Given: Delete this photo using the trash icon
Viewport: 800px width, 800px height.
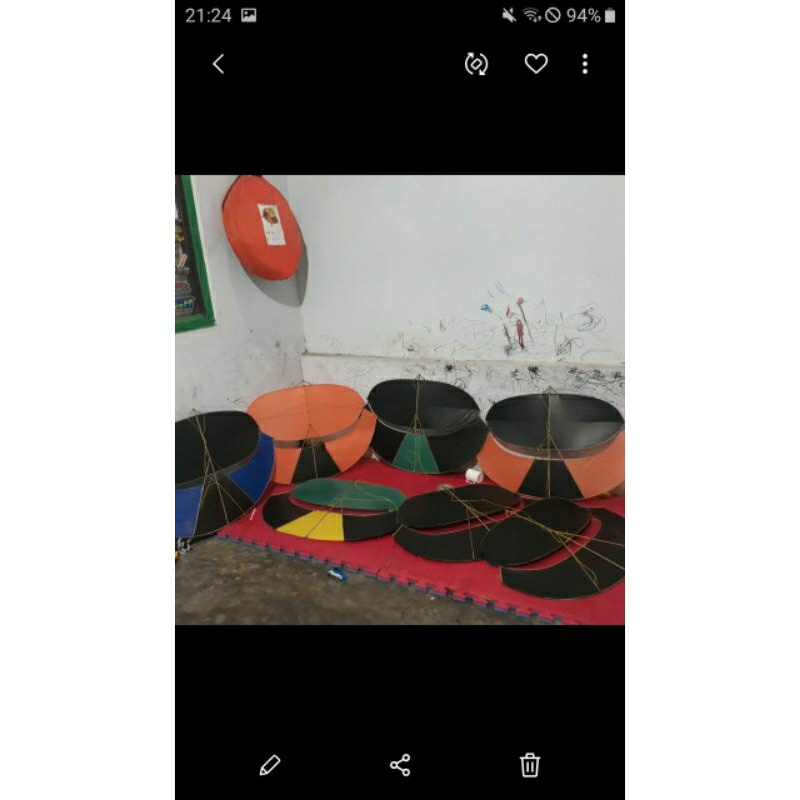Looking at the screenshot, I should tap(530, 765).
